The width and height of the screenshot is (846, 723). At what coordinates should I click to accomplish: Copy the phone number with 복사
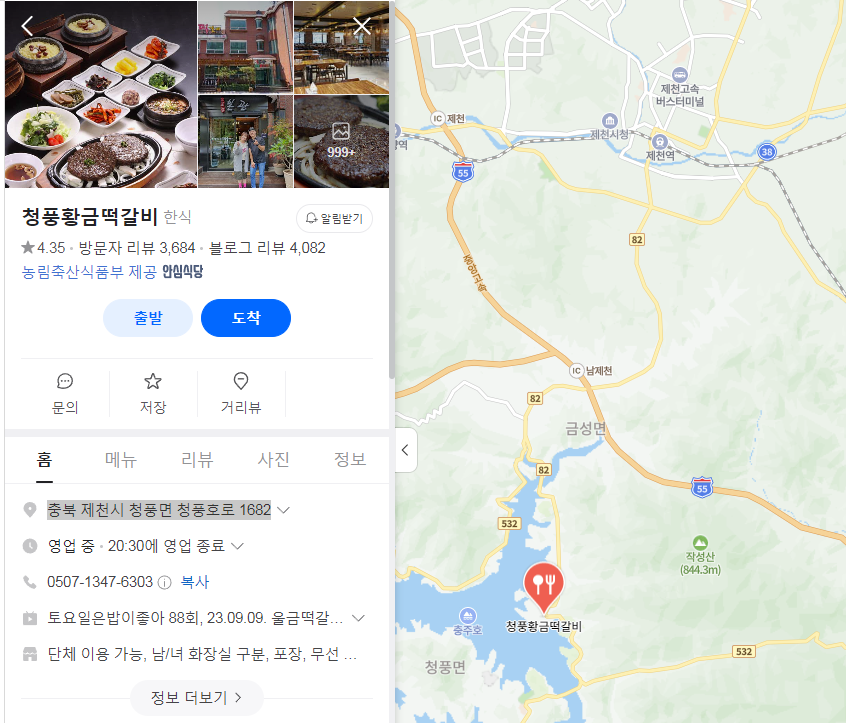pos(195,582)
